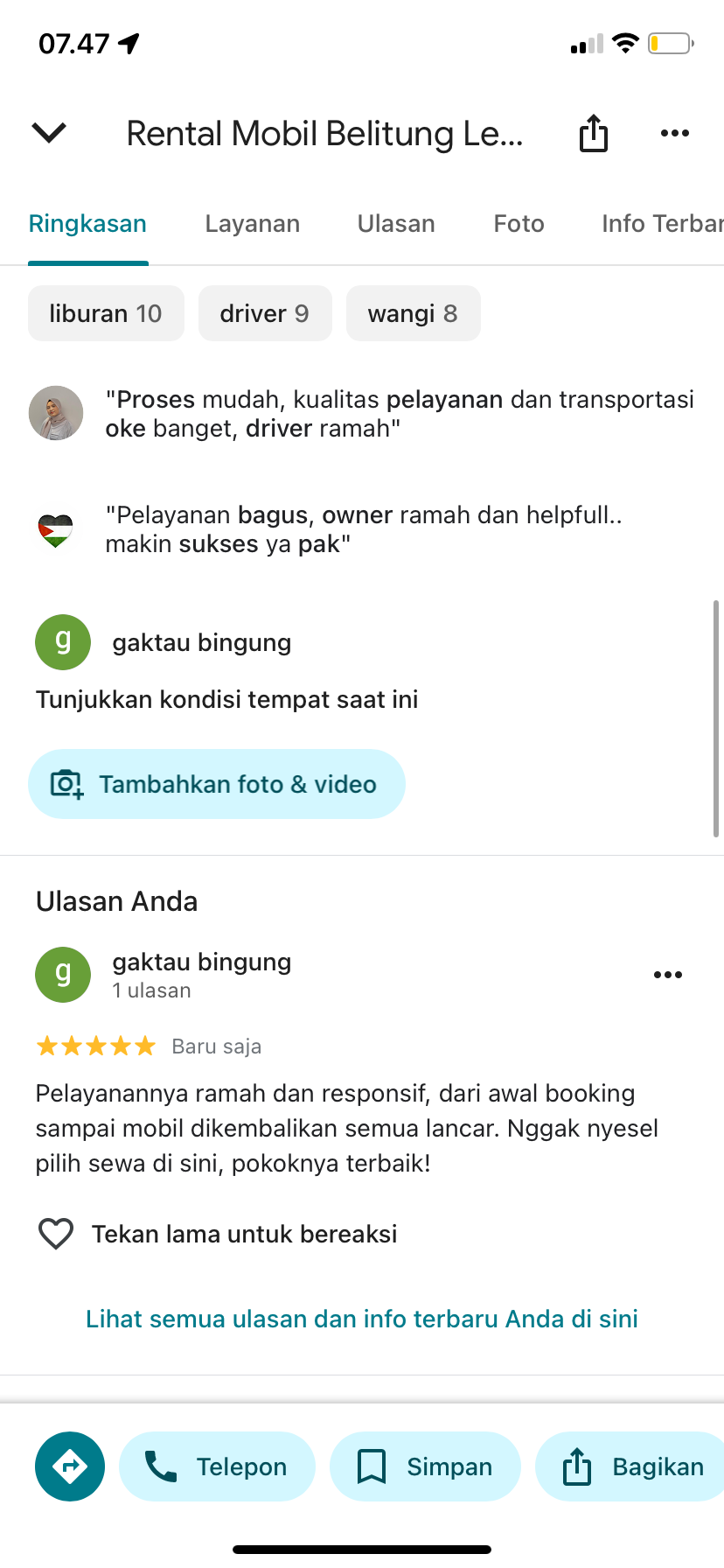Image resolution: width=724 pixels, height=1568 pixels.
Task: Tap Tambahkan foto & video
Action: coord(217,784)
